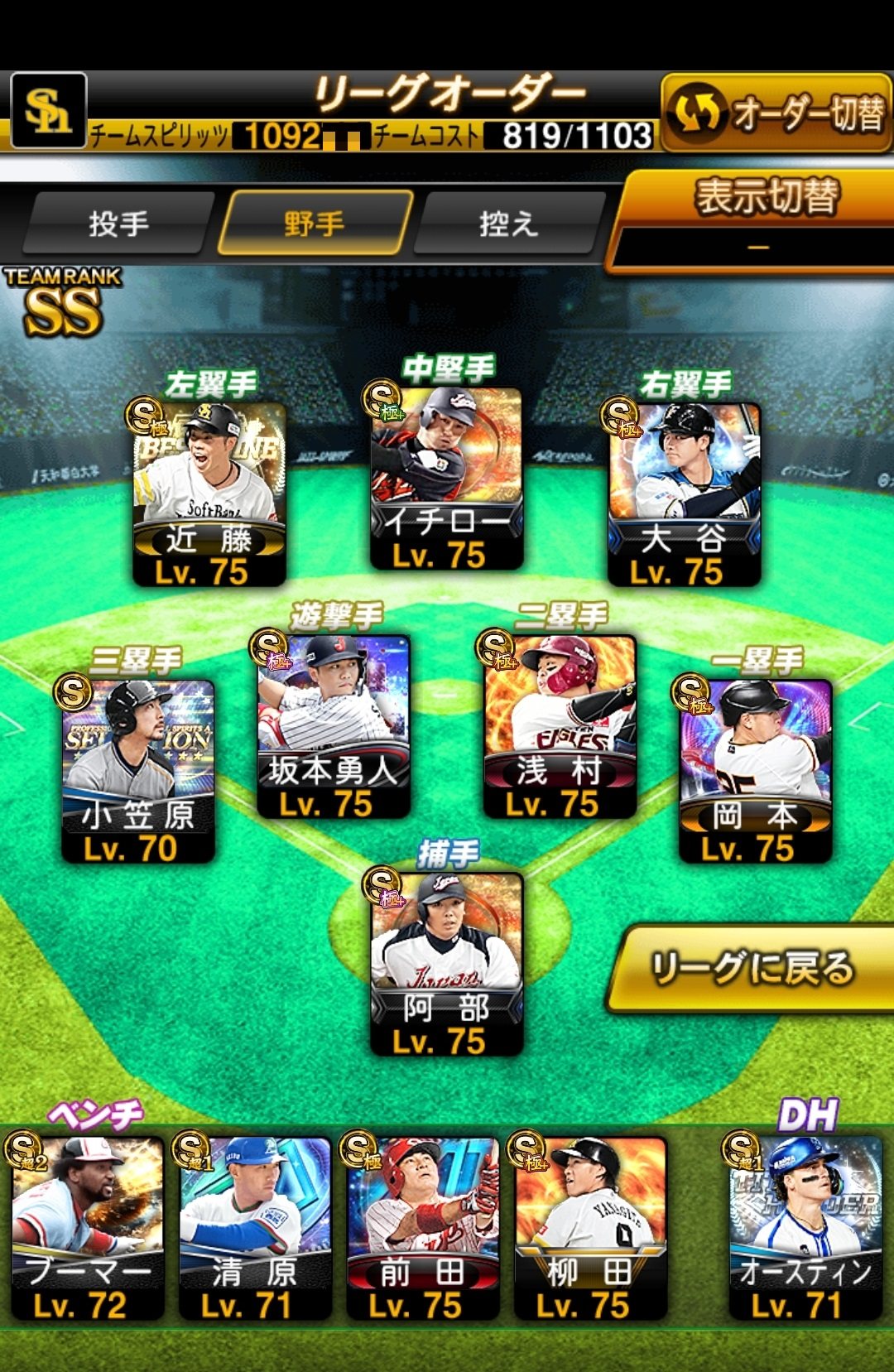
Task: Select first baseman 岡本's card
Action: pos(755,770)
